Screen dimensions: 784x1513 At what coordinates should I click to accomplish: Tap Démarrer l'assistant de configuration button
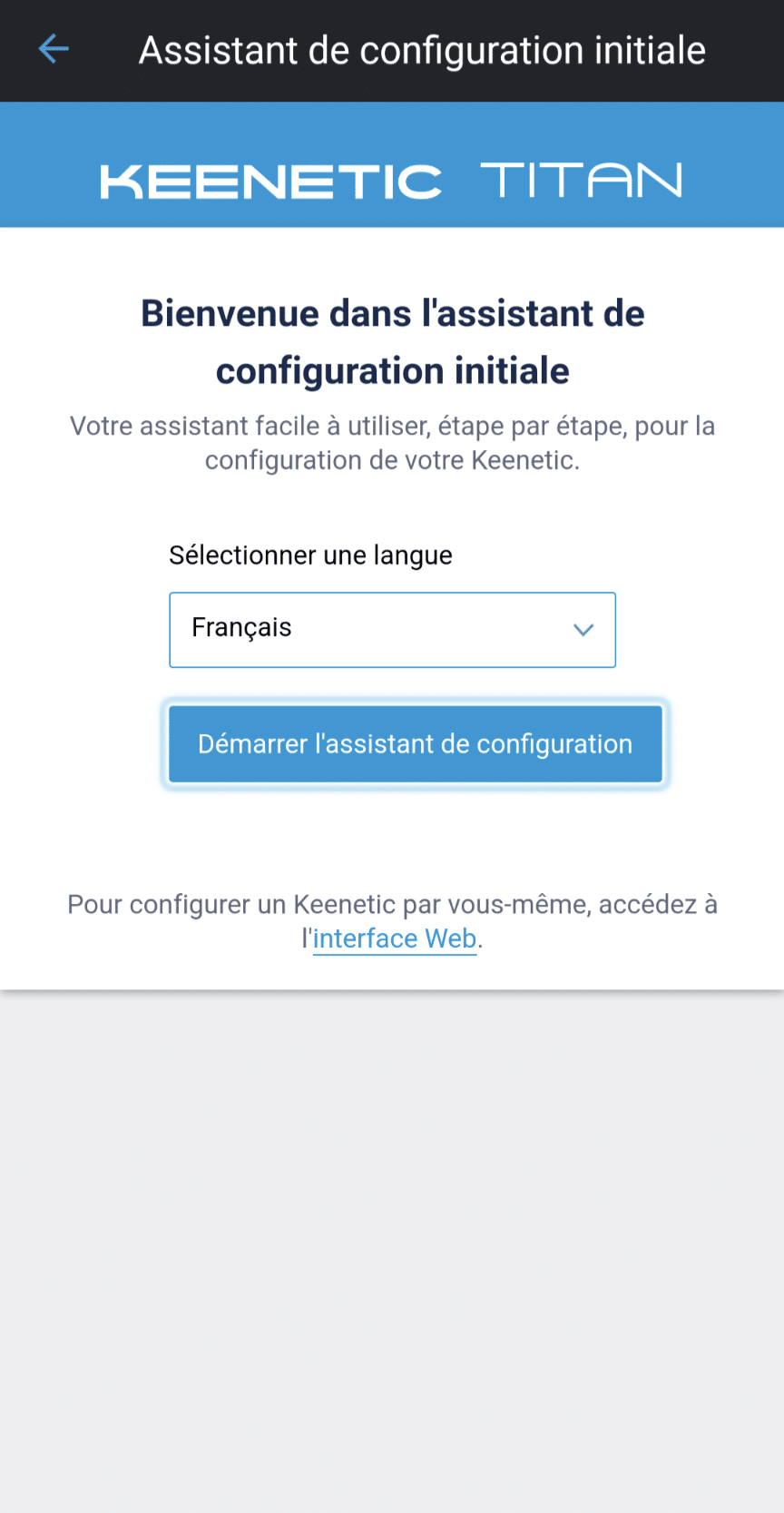[416, 744]
